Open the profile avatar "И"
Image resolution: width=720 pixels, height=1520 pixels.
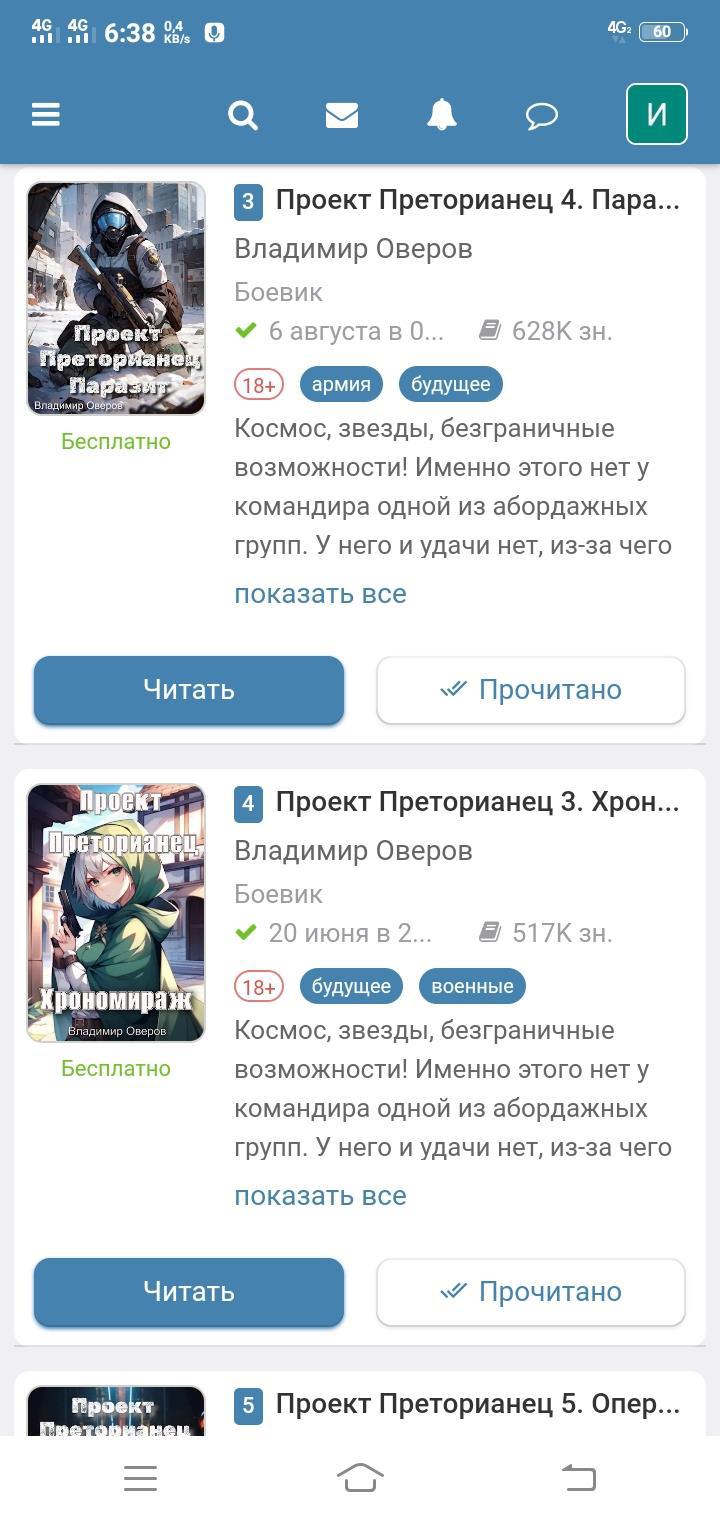(656, 115)
